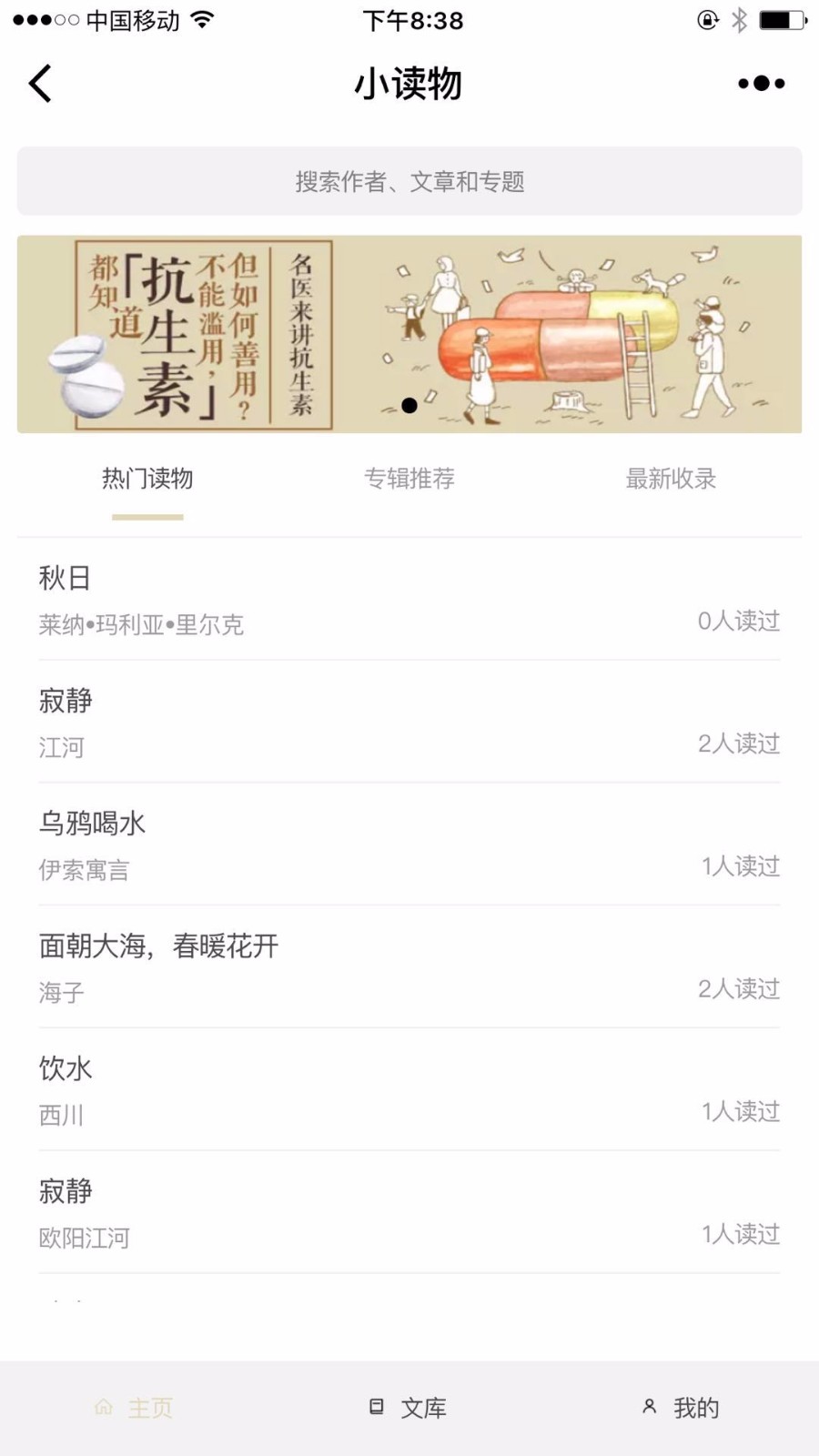
Task: Select the 热门读物 tab
Action: [x=147, y=479]
